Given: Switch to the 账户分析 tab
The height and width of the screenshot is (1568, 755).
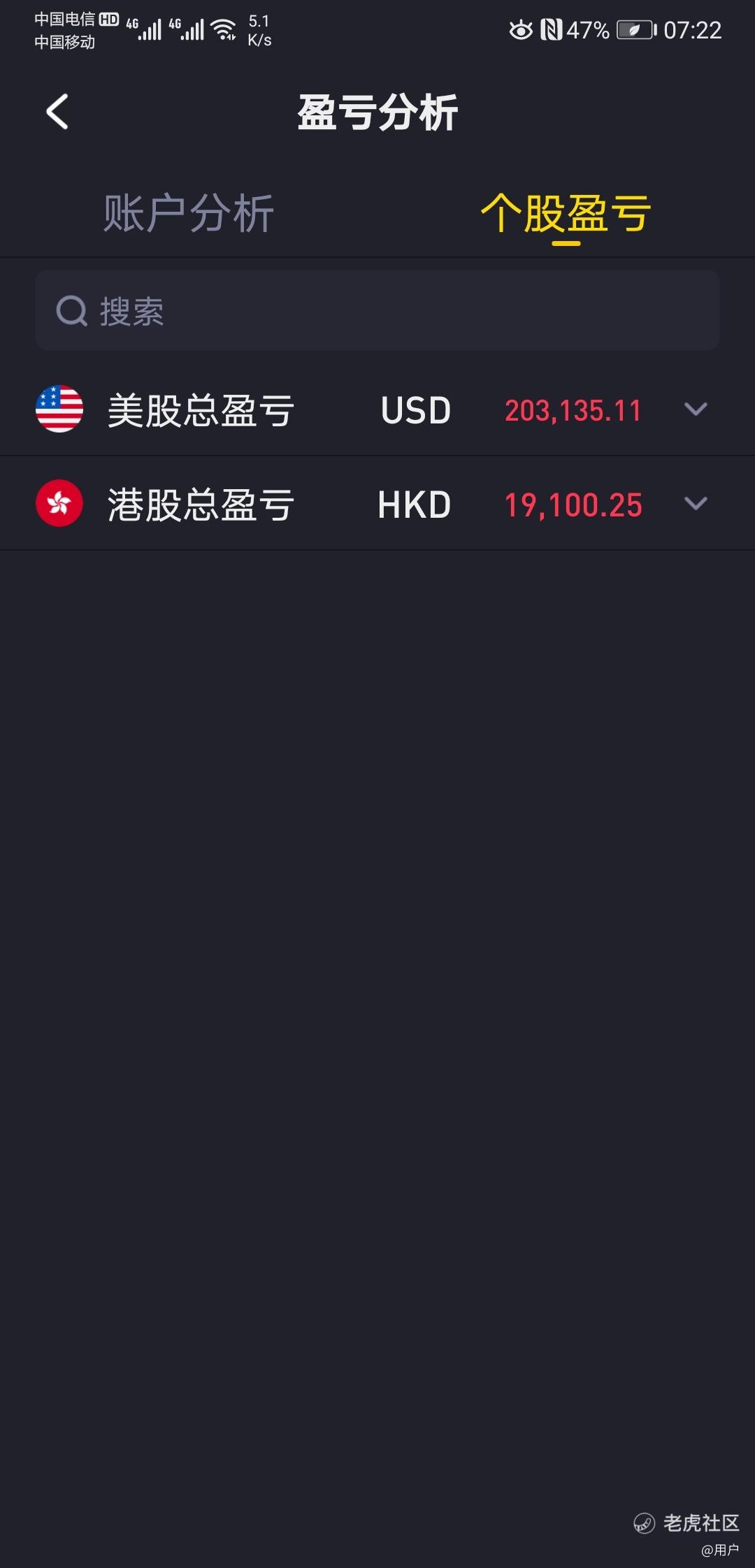Looking at the screenshot, I should click(189, 213).
